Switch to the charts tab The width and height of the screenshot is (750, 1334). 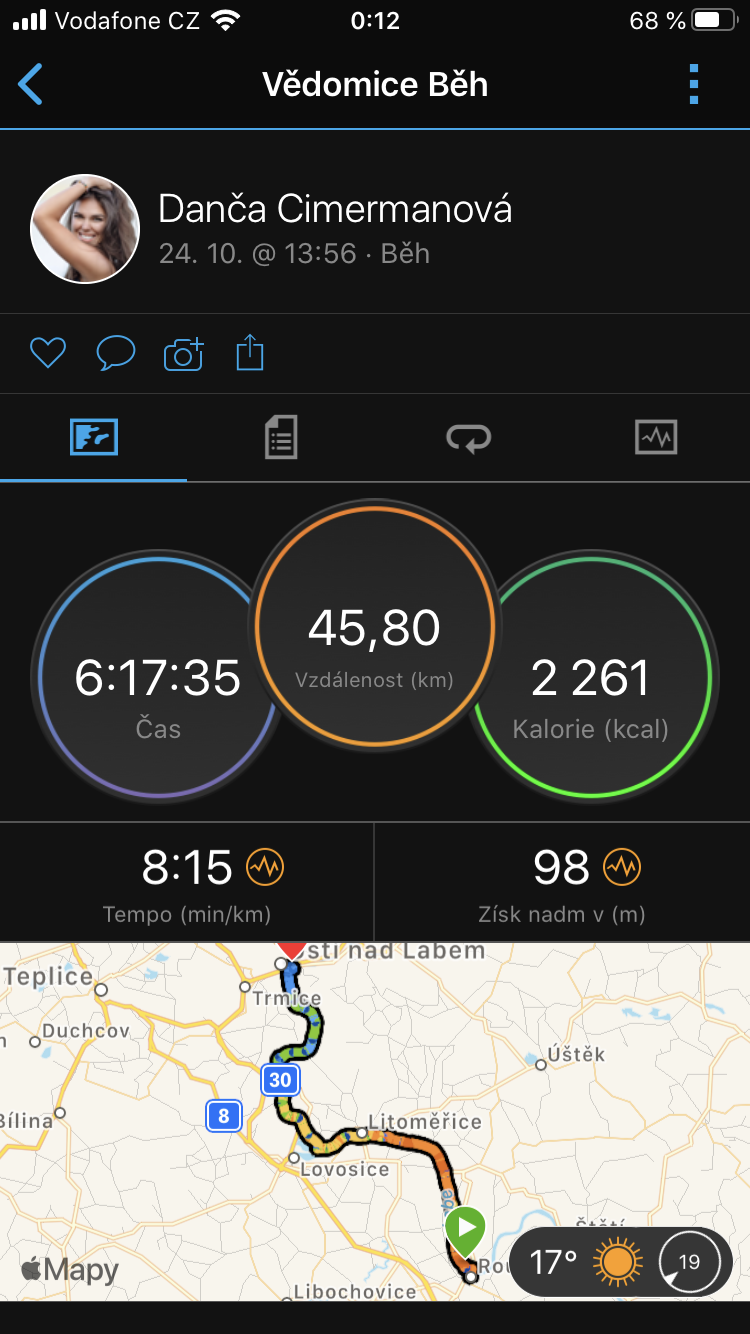pyautogui.click(x=656, y=438)
